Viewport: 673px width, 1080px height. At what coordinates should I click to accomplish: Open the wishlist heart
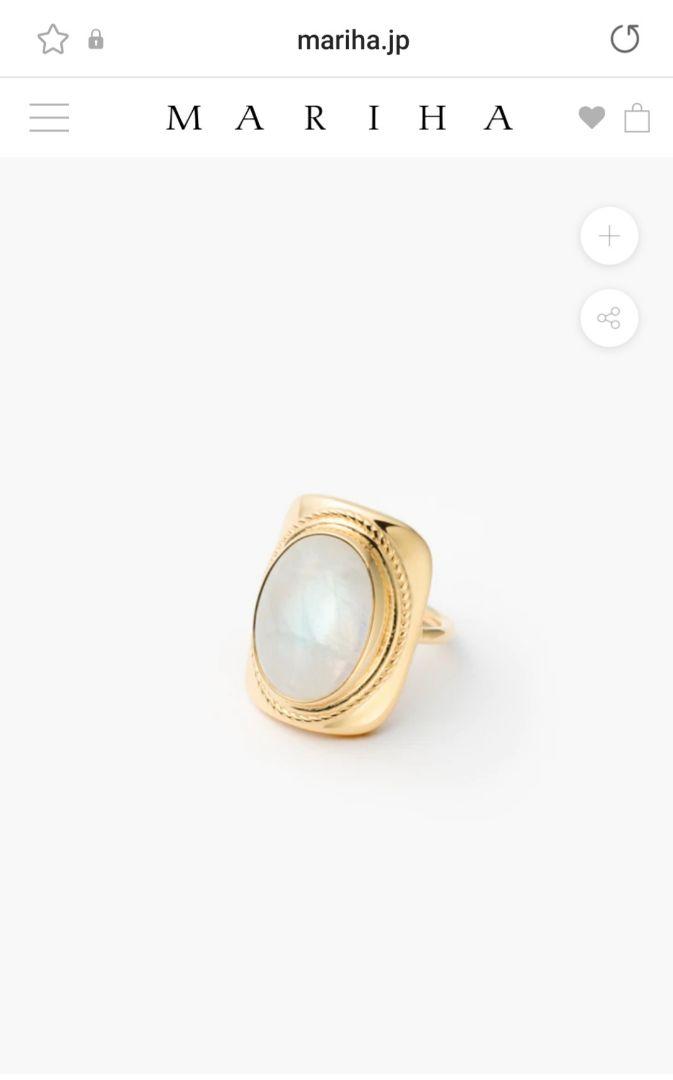[591, 117]
